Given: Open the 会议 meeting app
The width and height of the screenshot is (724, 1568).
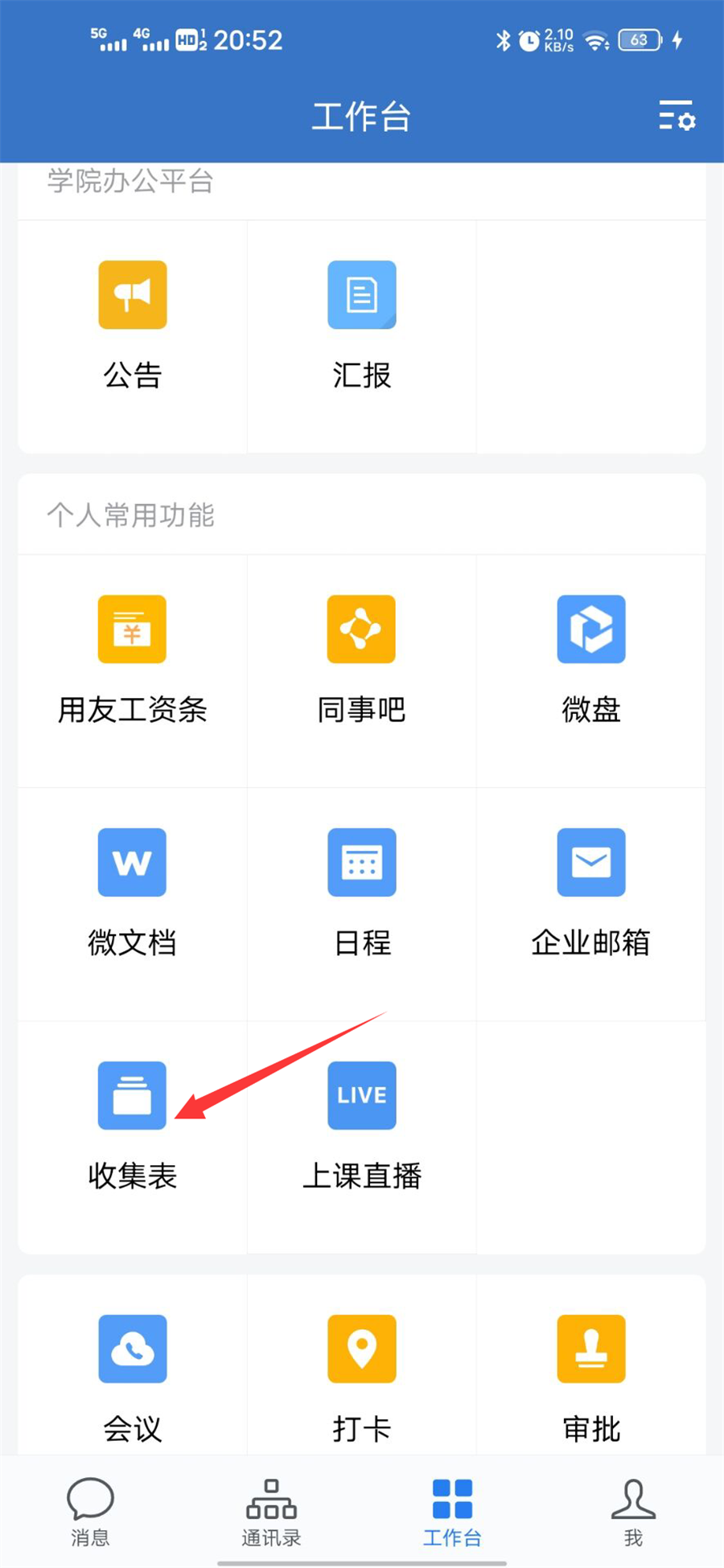Looking at the screenshot, I should [133, 1349].
